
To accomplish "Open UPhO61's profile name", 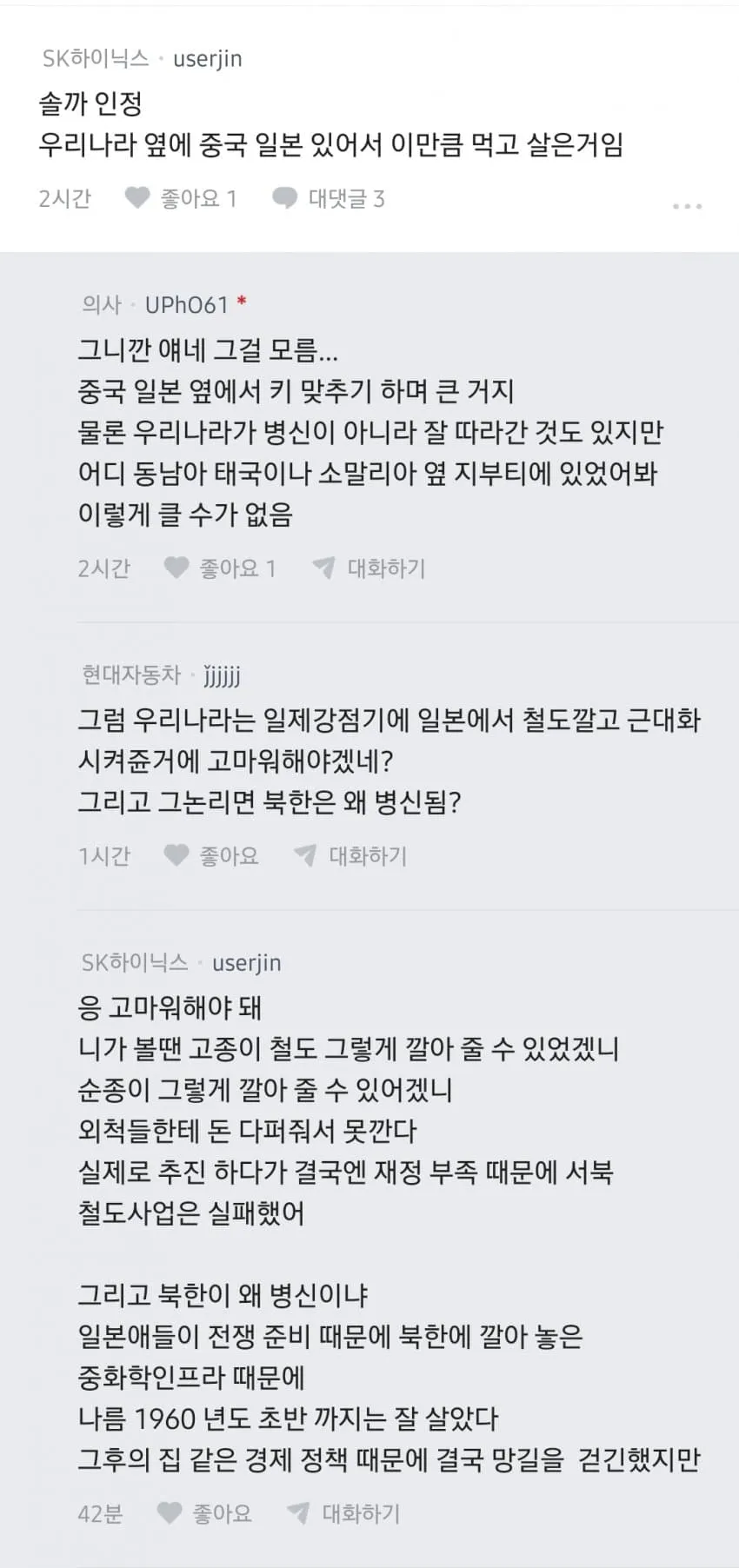I will click(186, 305).
